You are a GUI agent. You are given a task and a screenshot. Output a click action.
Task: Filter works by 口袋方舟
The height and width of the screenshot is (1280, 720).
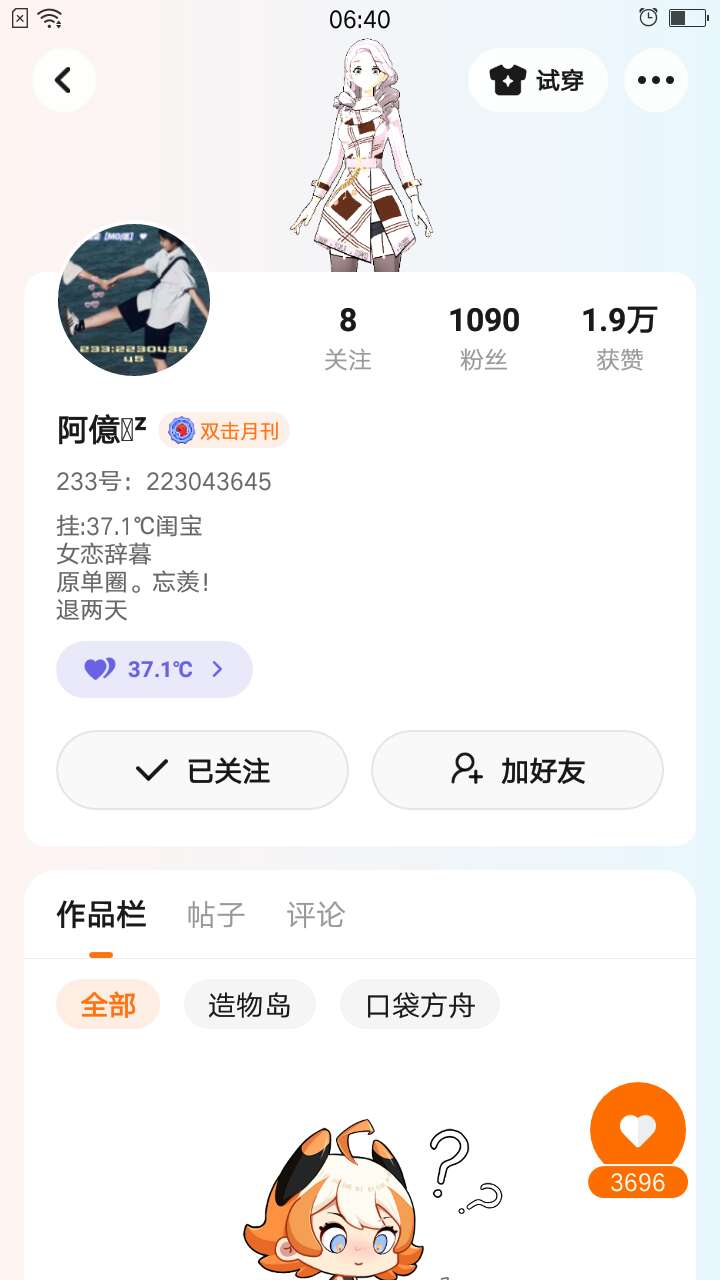coord(420,1004)
